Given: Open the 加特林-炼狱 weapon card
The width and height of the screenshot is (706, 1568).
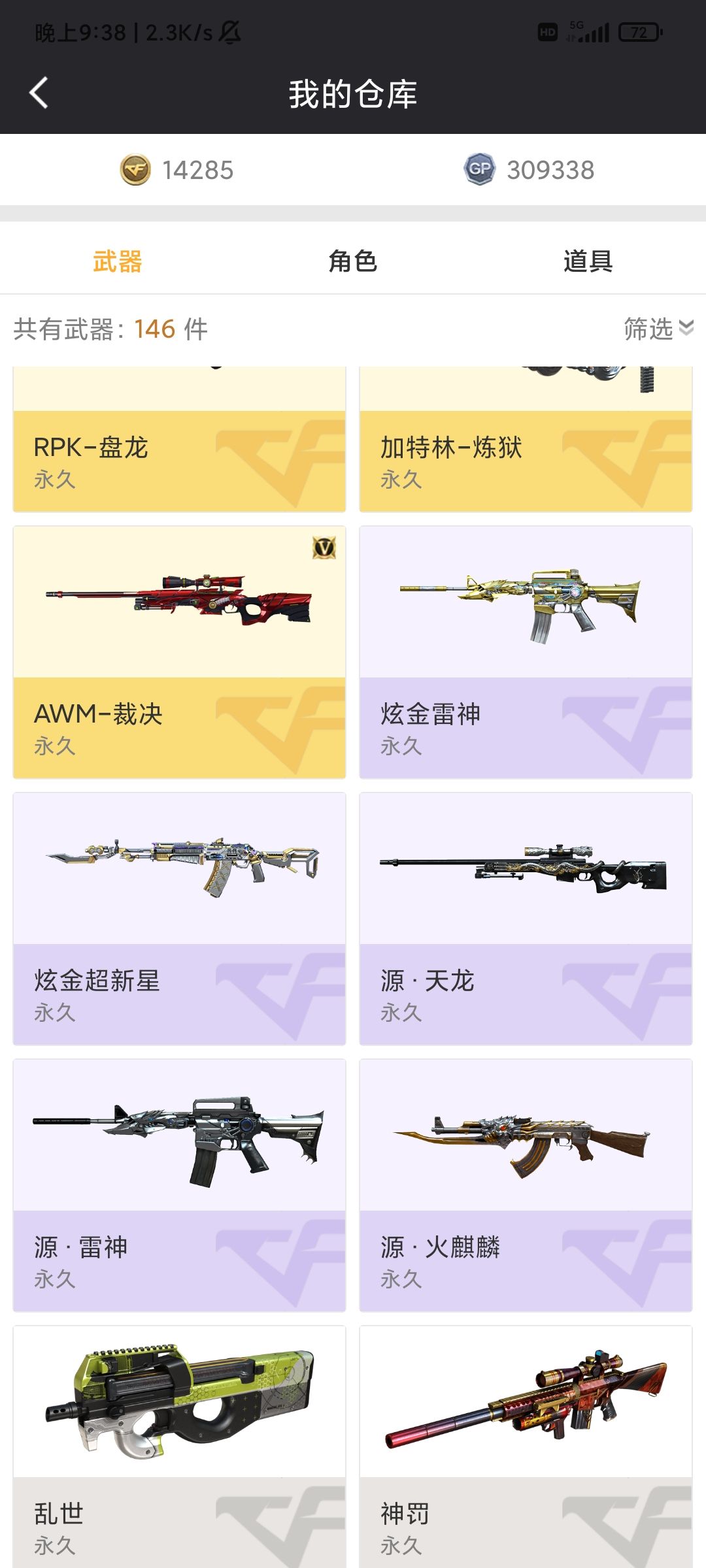Looking at the screenshot, I should (x=526, y=451).
